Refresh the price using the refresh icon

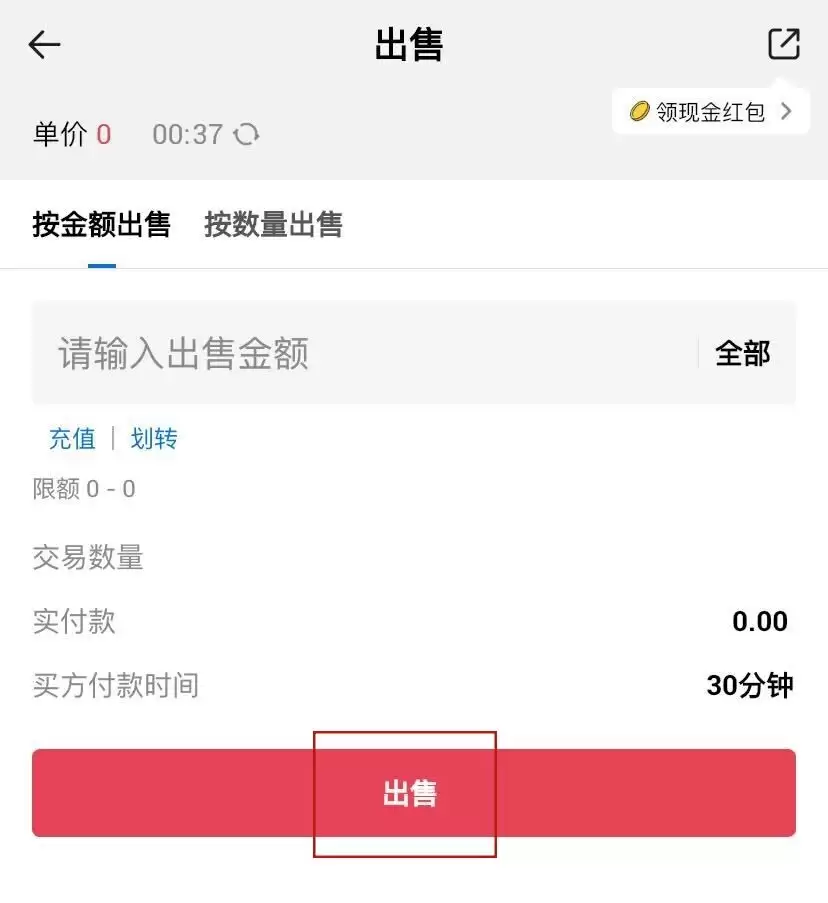pos(246,134)
